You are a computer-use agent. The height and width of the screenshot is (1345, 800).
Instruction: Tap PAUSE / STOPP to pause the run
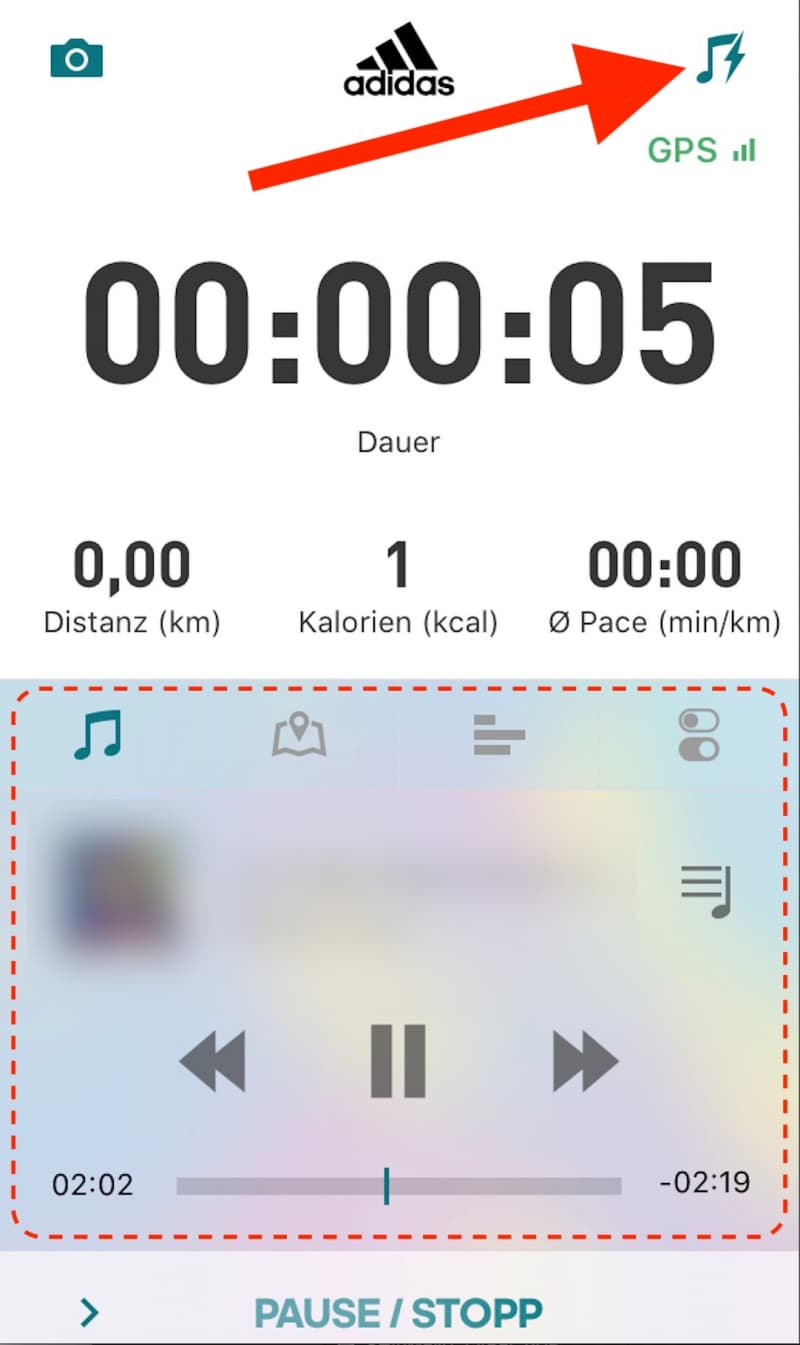pyautogui.click(x=398, y=1312)
